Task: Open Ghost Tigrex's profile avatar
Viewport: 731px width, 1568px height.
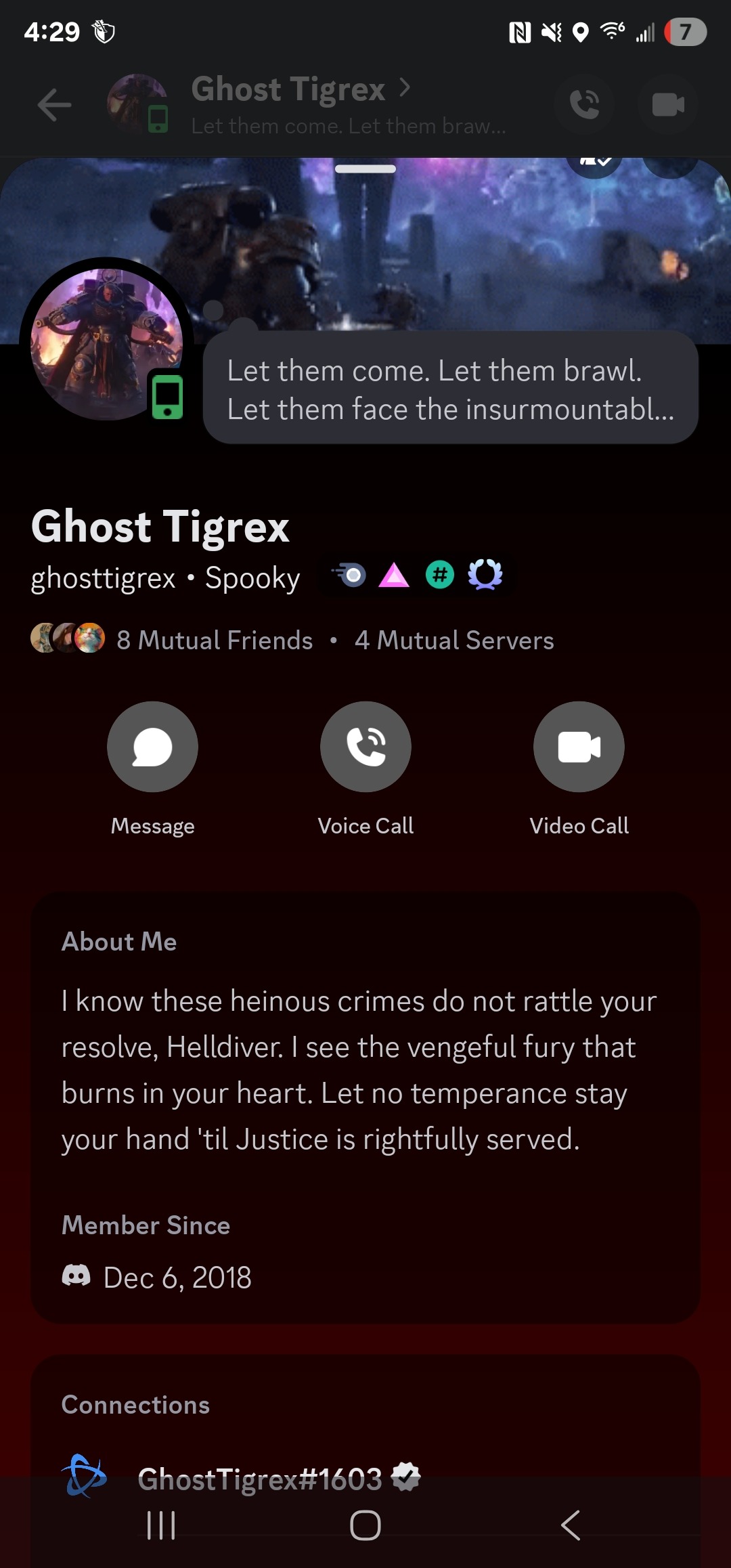Action: coord(106,343)
